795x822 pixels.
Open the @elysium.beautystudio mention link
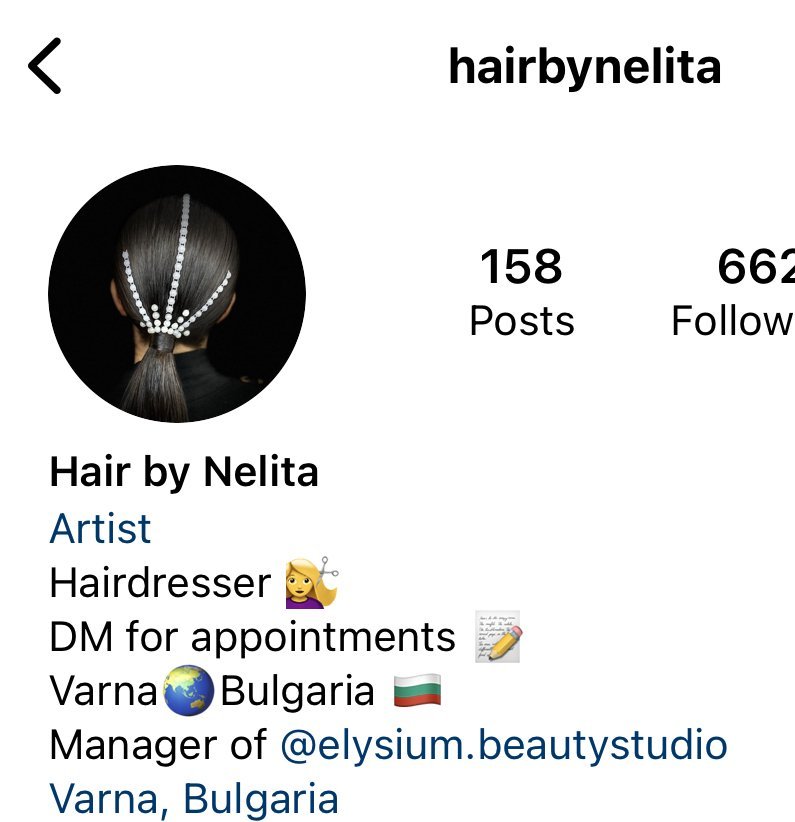click(x=503, y=745)
